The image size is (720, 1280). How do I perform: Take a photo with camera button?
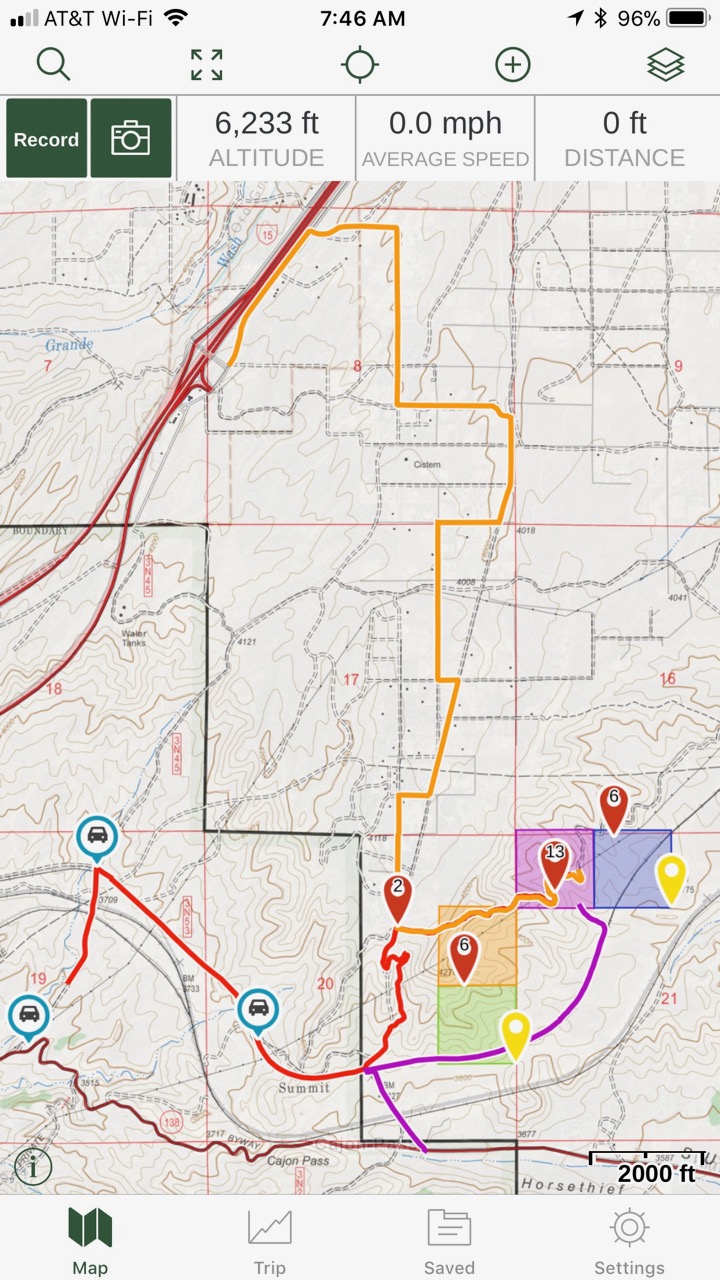pyautogui.click(x=131, y=139)
